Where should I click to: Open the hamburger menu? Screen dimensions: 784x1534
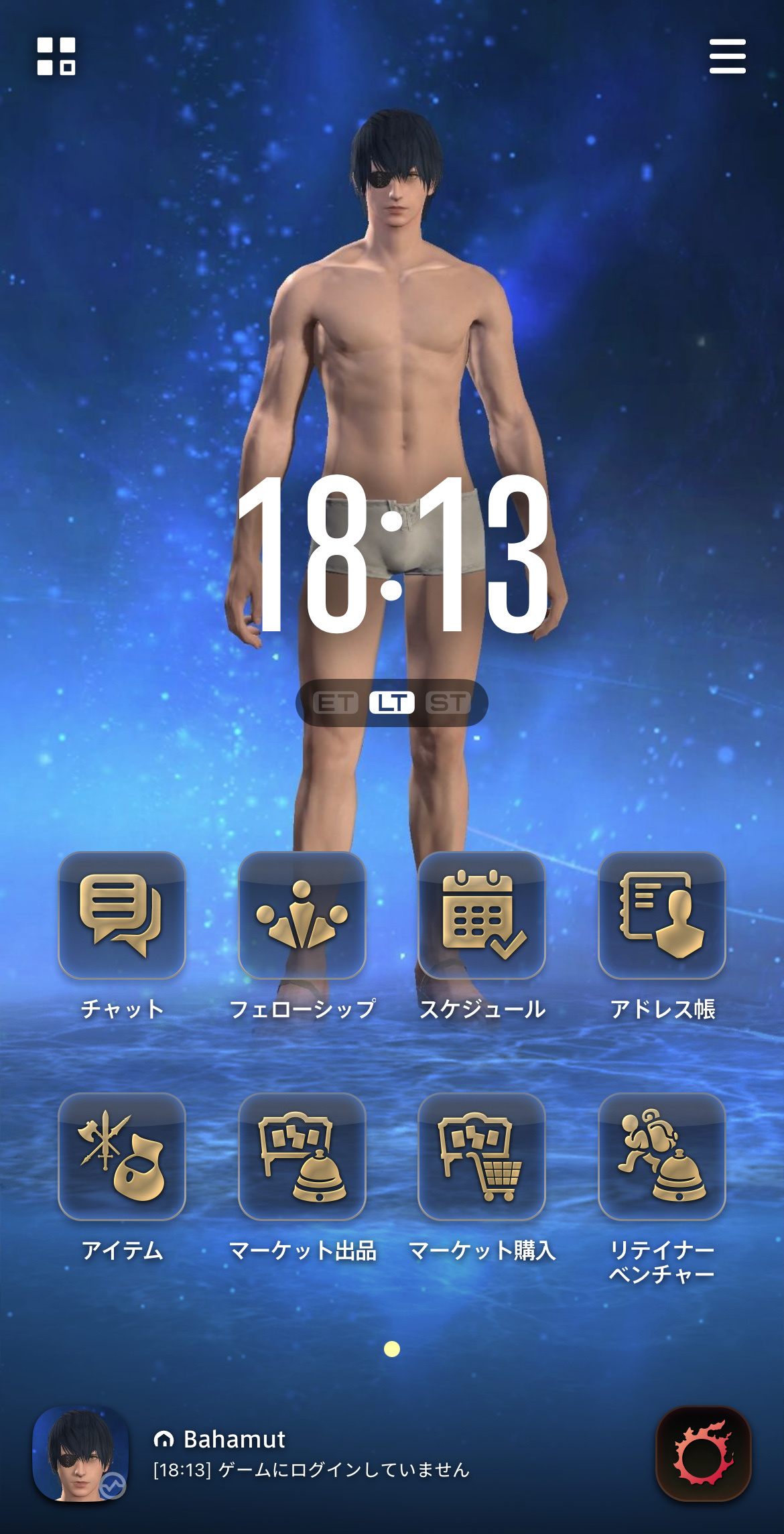pos(727,56)
